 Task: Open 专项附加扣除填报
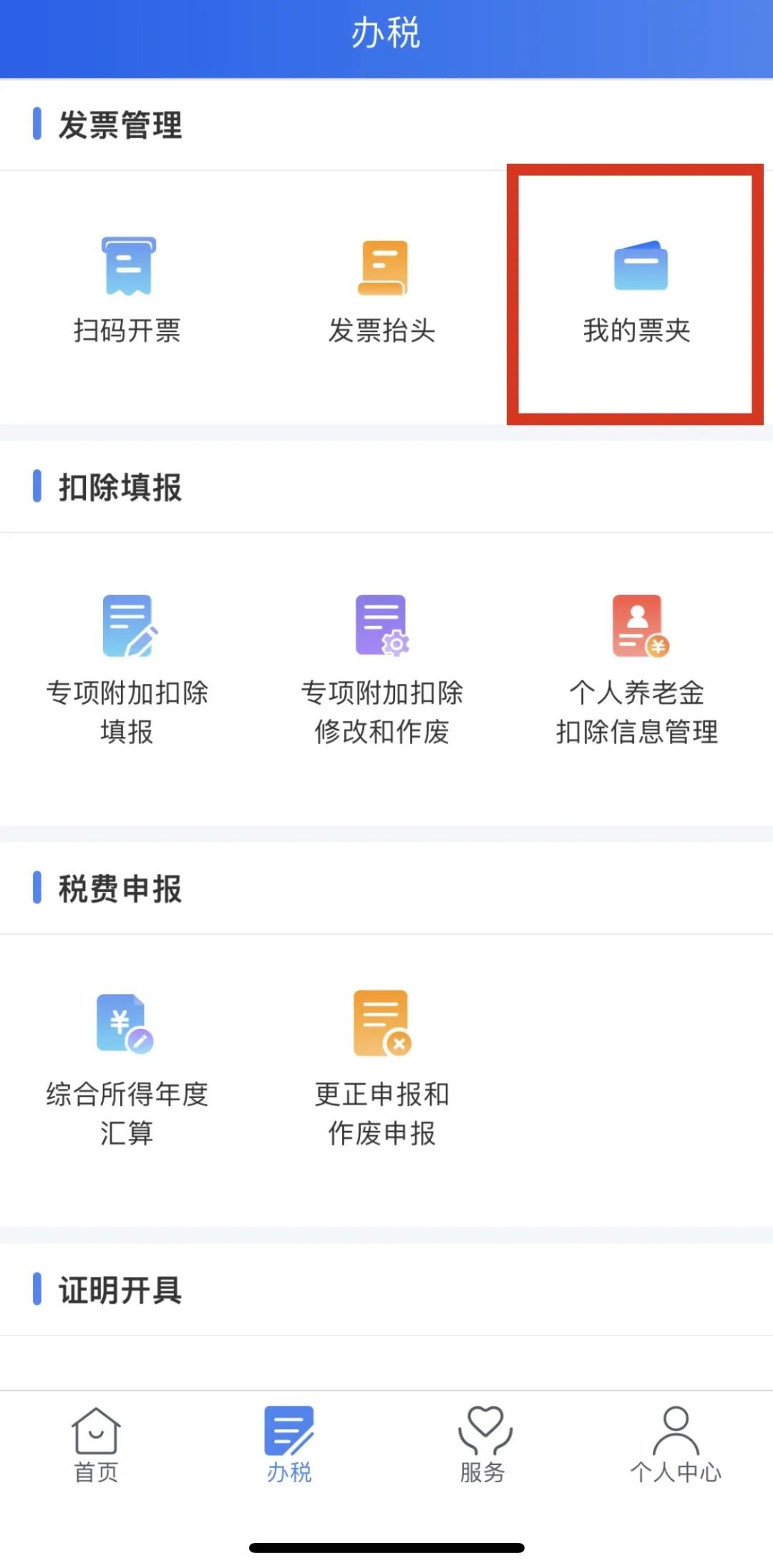coord(127,670)
